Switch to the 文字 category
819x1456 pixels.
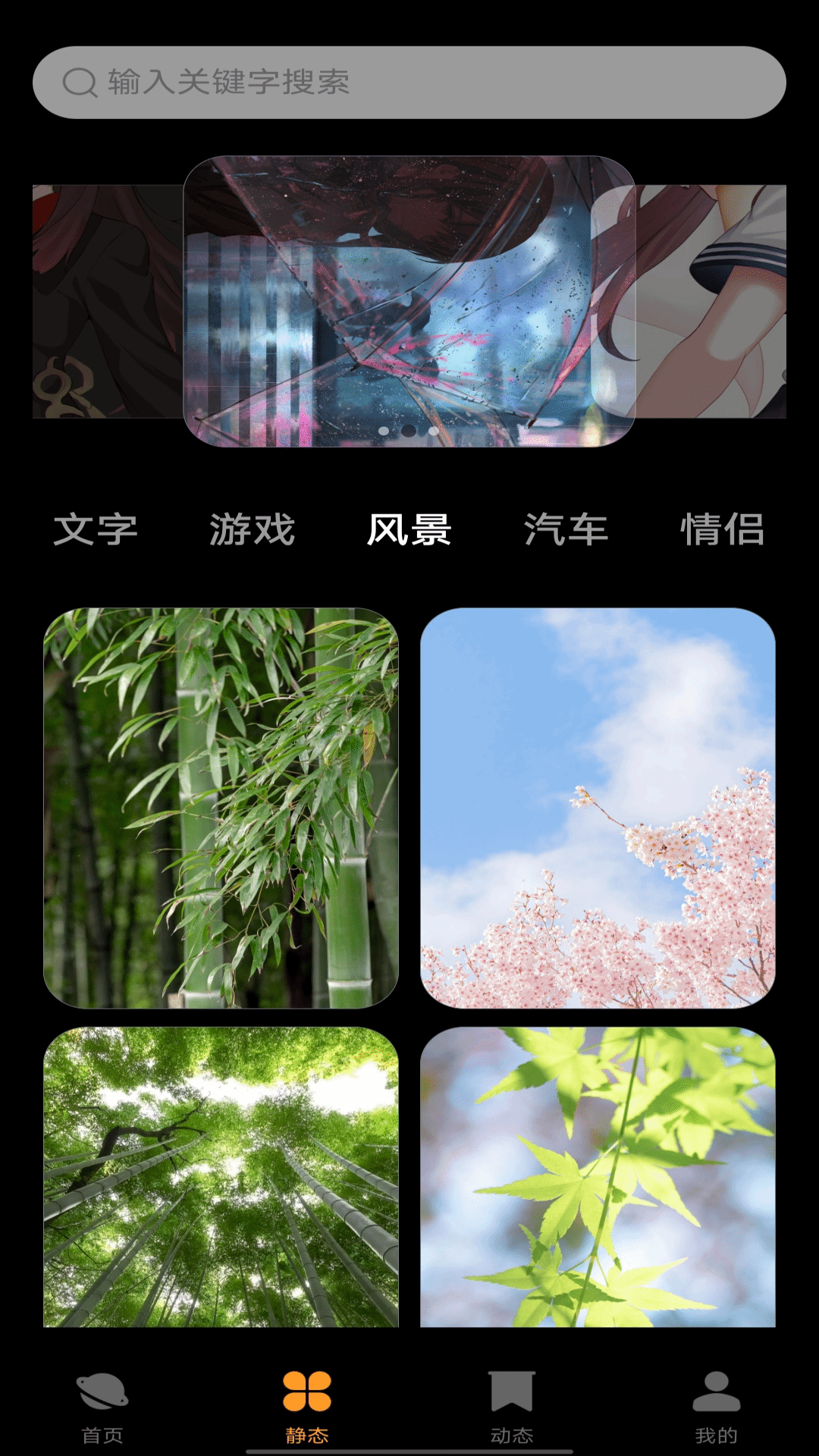click(96, 529)
